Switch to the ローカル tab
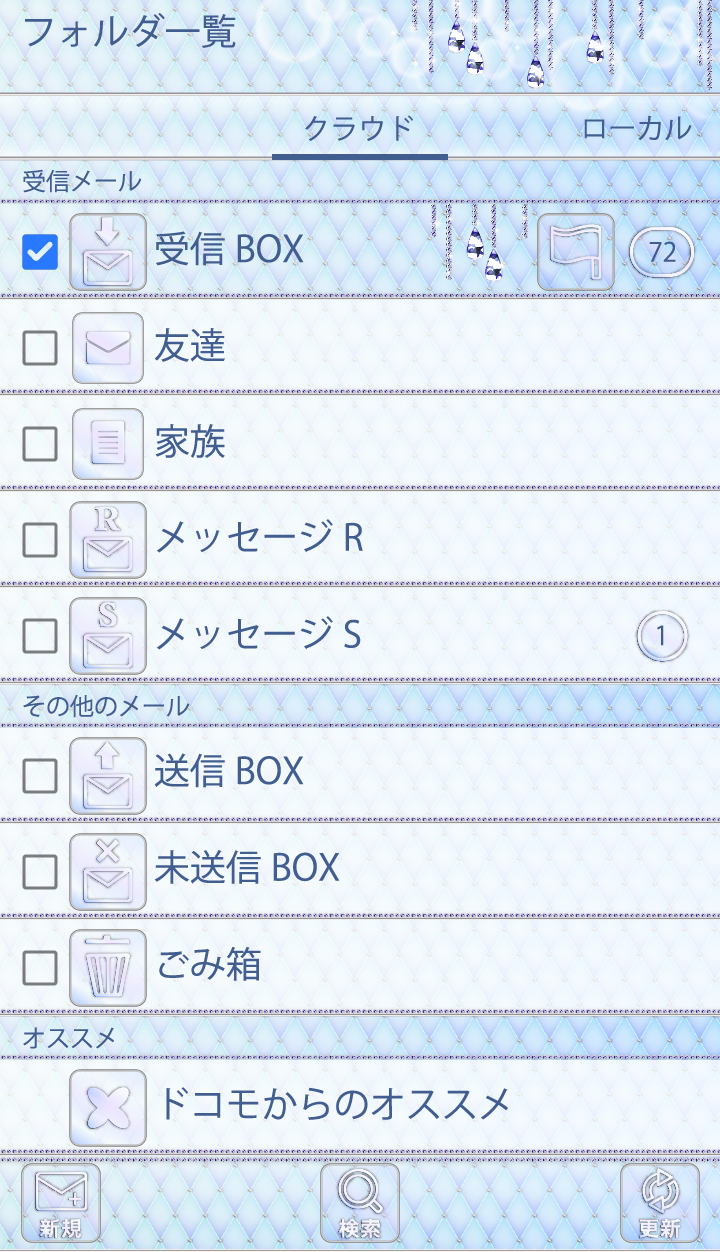 click(x=636, y=128)
